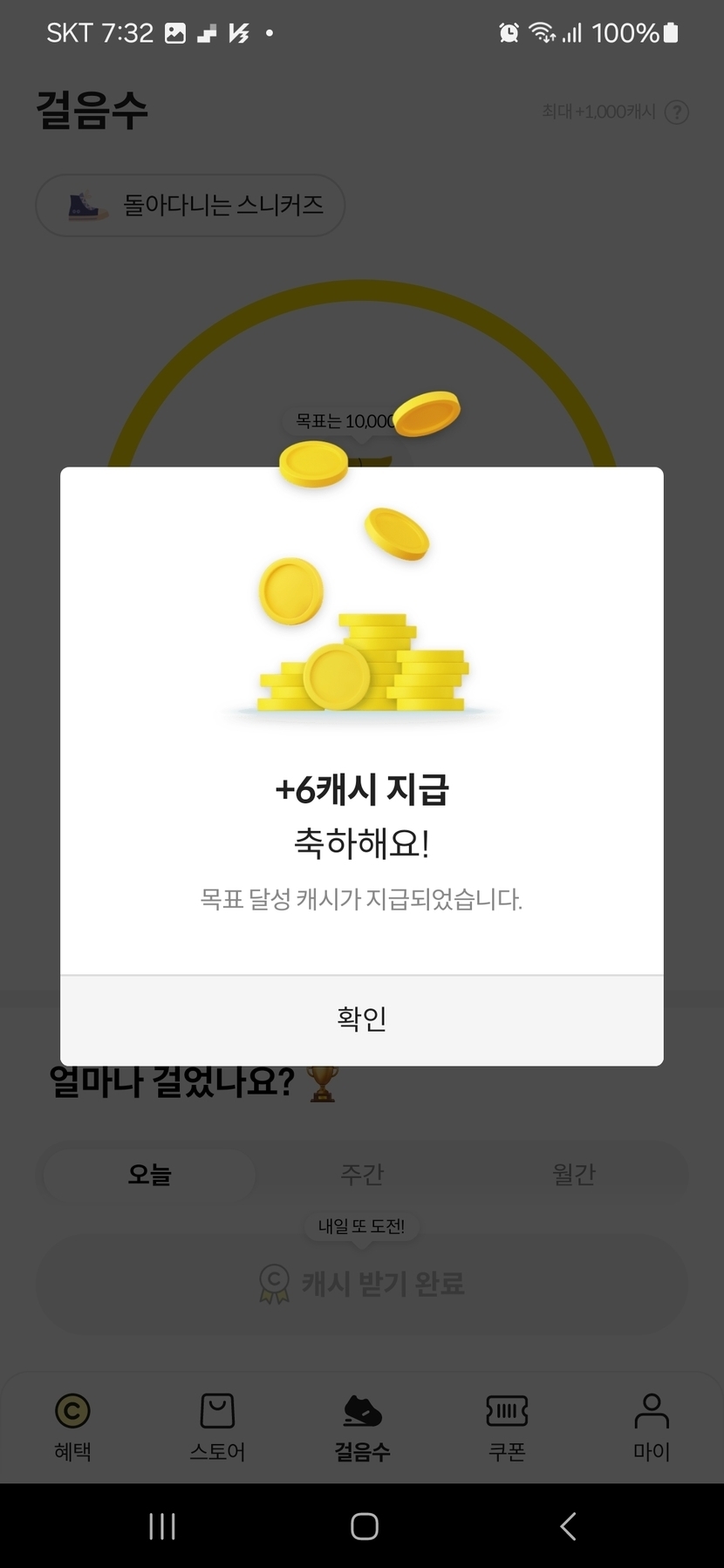The image size is (724, 1568).
Task: Open the 쿠폰 tab
Action: click(507, 1428)
